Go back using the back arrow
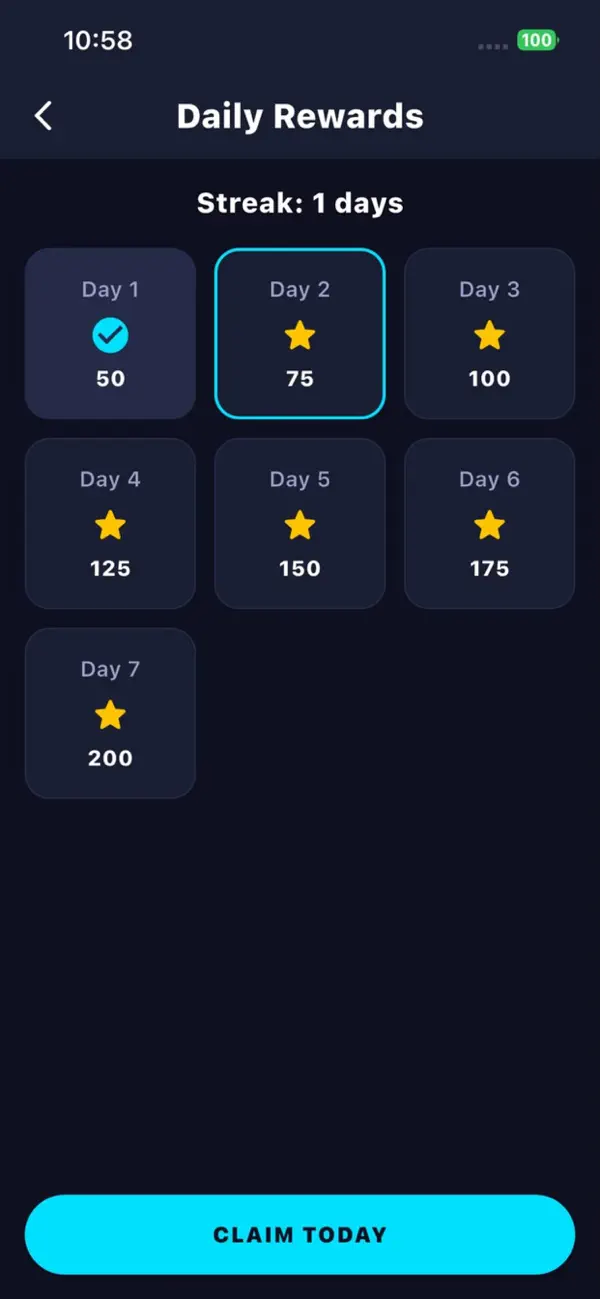 point(43,116)
